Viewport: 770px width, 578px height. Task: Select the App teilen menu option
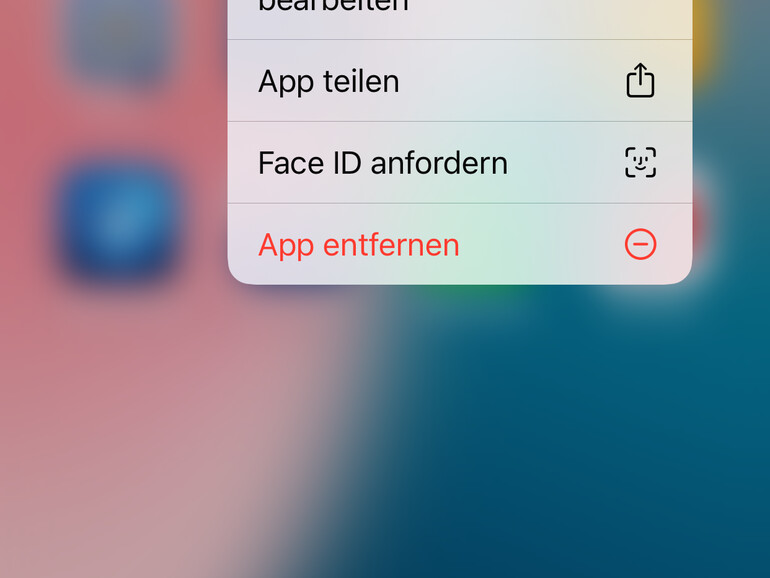tap(459, 81)
